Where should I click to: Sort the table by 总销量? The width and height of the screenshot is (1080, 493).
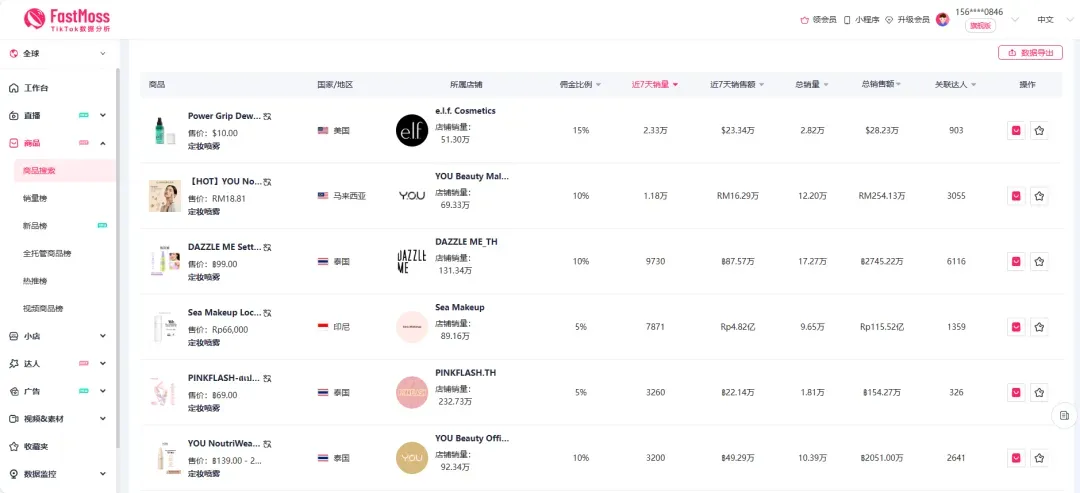[812, 85]
